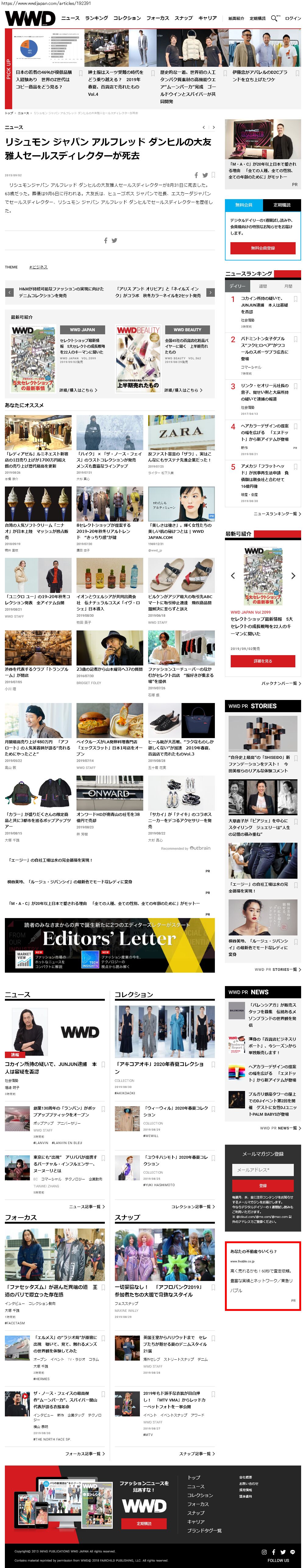Tap ログイン to sign in
The height and width of the screenshot is (1568, 306).
(x=293, y=18)
